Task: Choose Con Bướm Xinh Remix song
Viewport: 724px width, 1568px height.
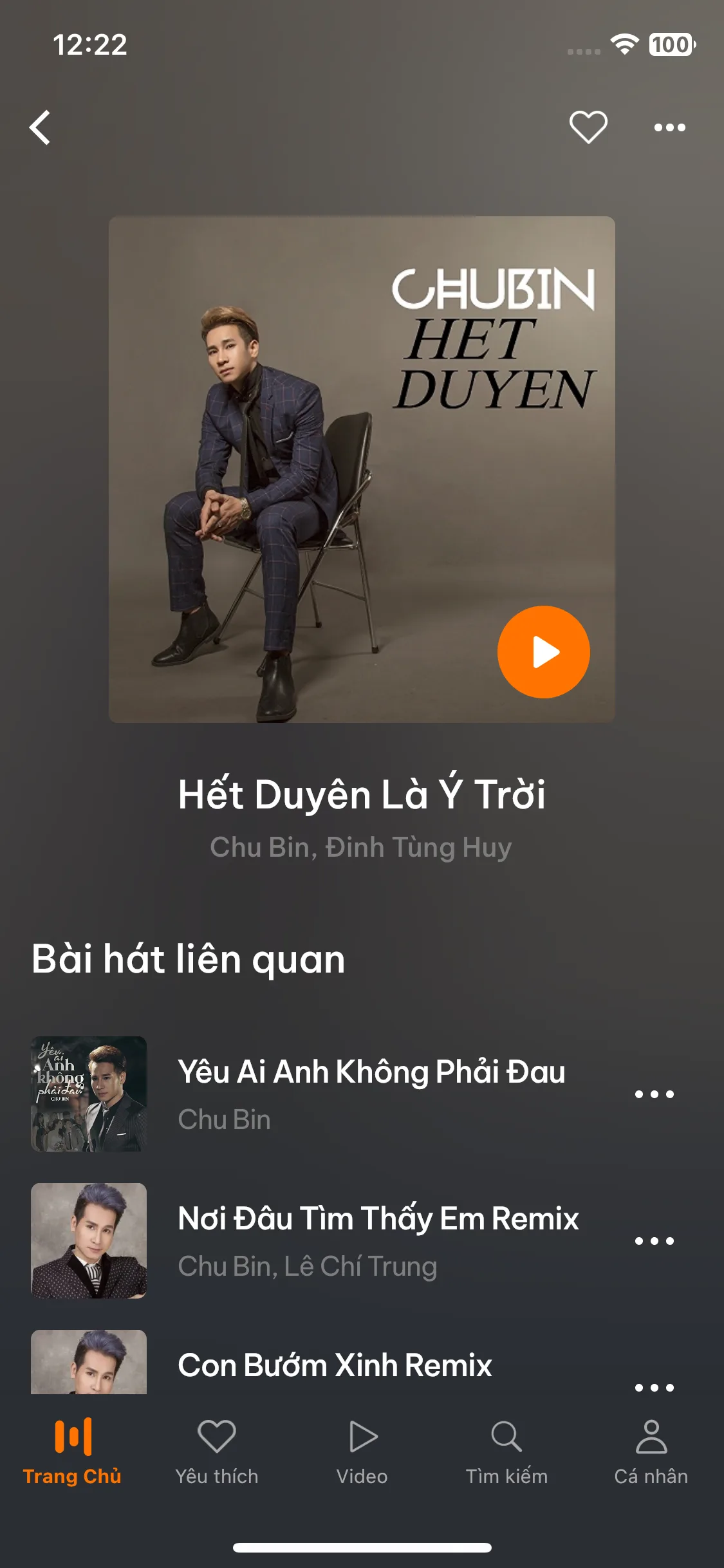Action: [335, 1366]
